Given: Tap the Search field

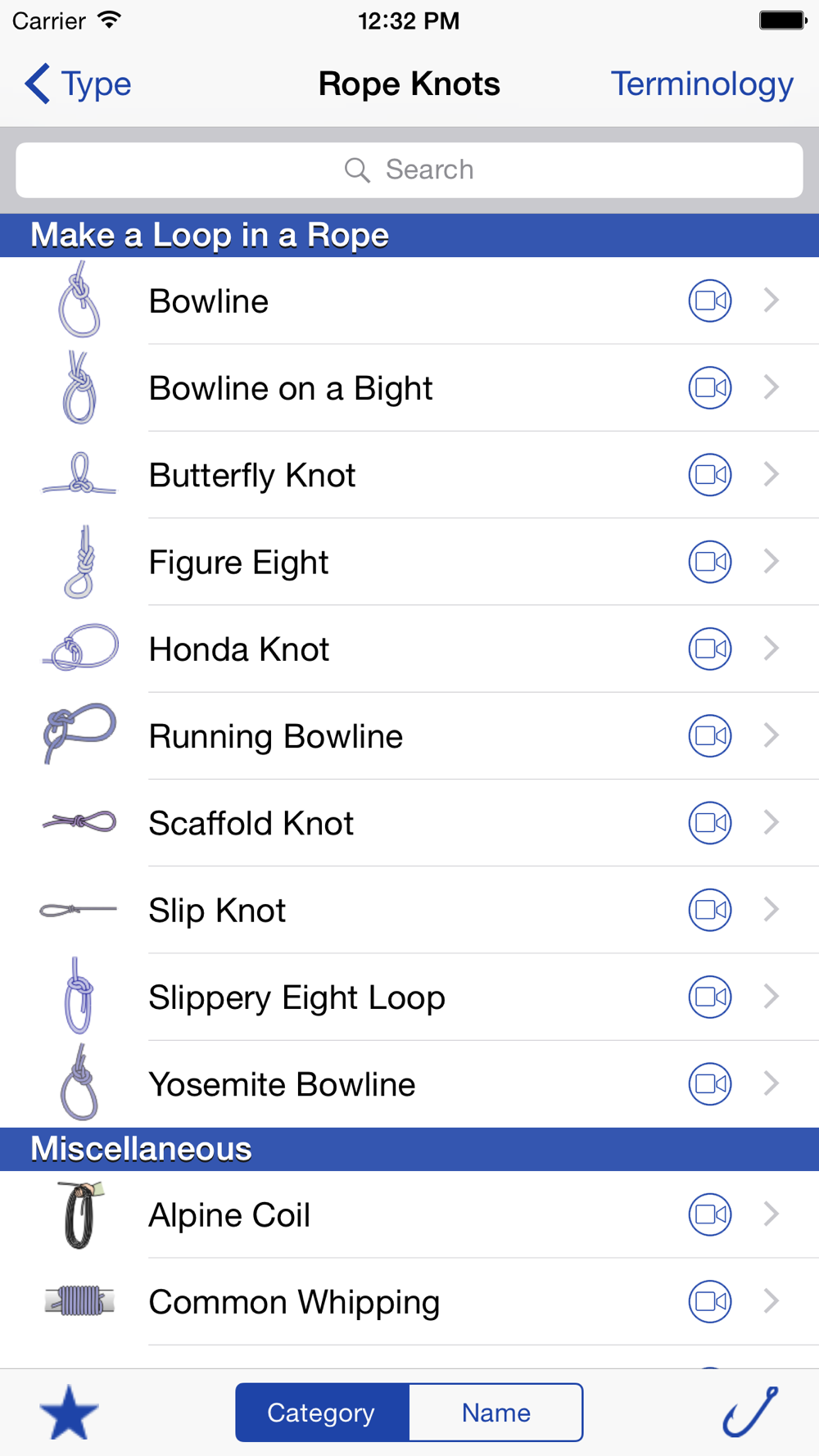Looking at the screenshot, I should (x=409, y=170).
